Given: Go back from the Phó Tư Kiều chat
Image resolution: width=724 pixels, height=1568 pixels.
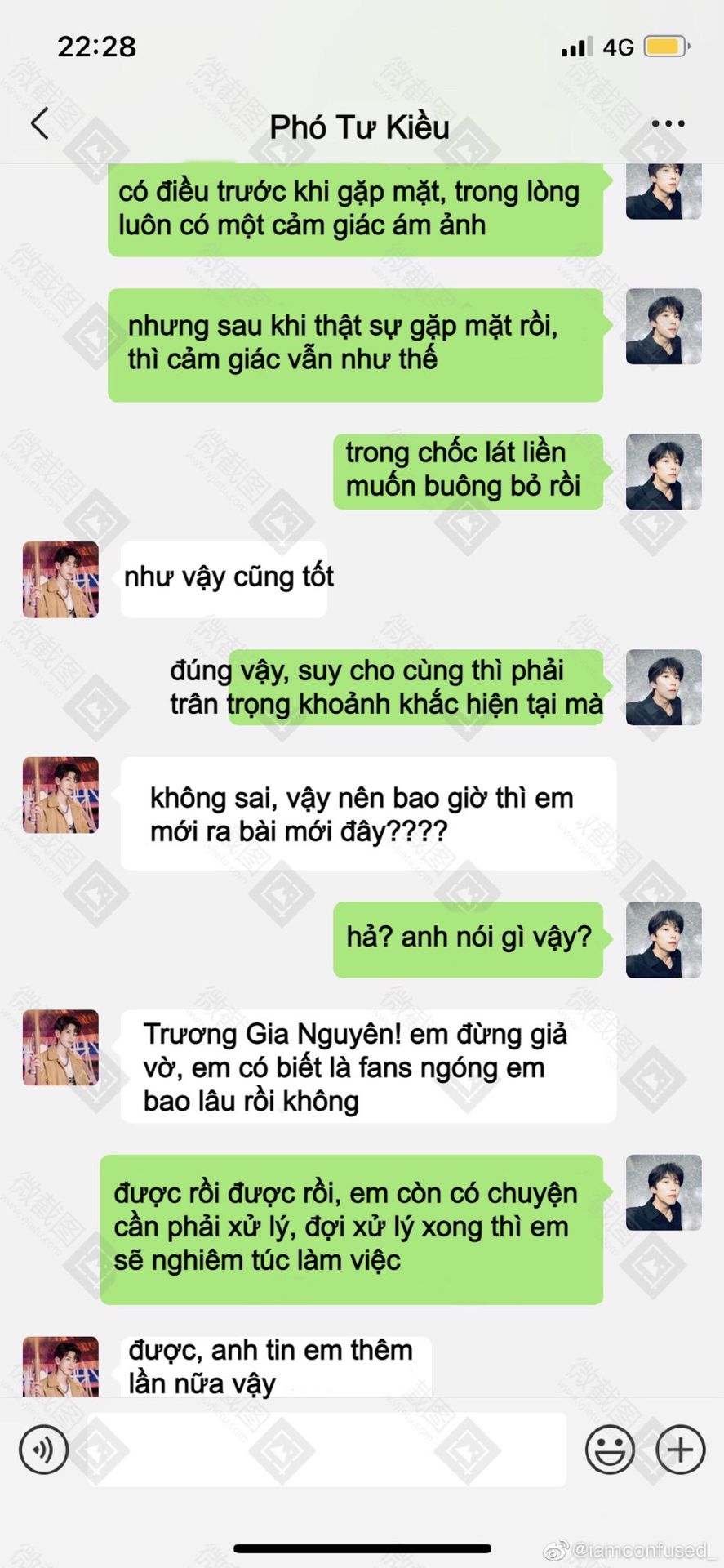Looking at the screenshot, I should tap(39, 124).
